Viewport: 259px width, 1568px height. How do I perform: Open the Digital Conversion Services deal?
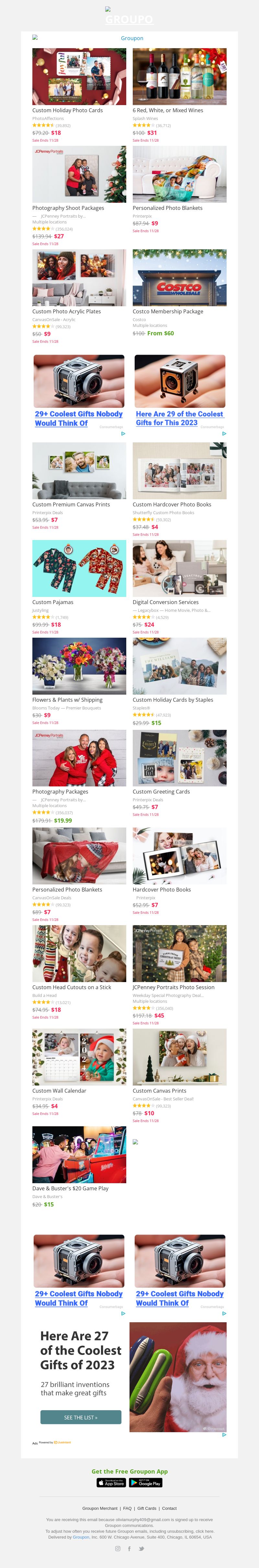[x=179, y=568]
